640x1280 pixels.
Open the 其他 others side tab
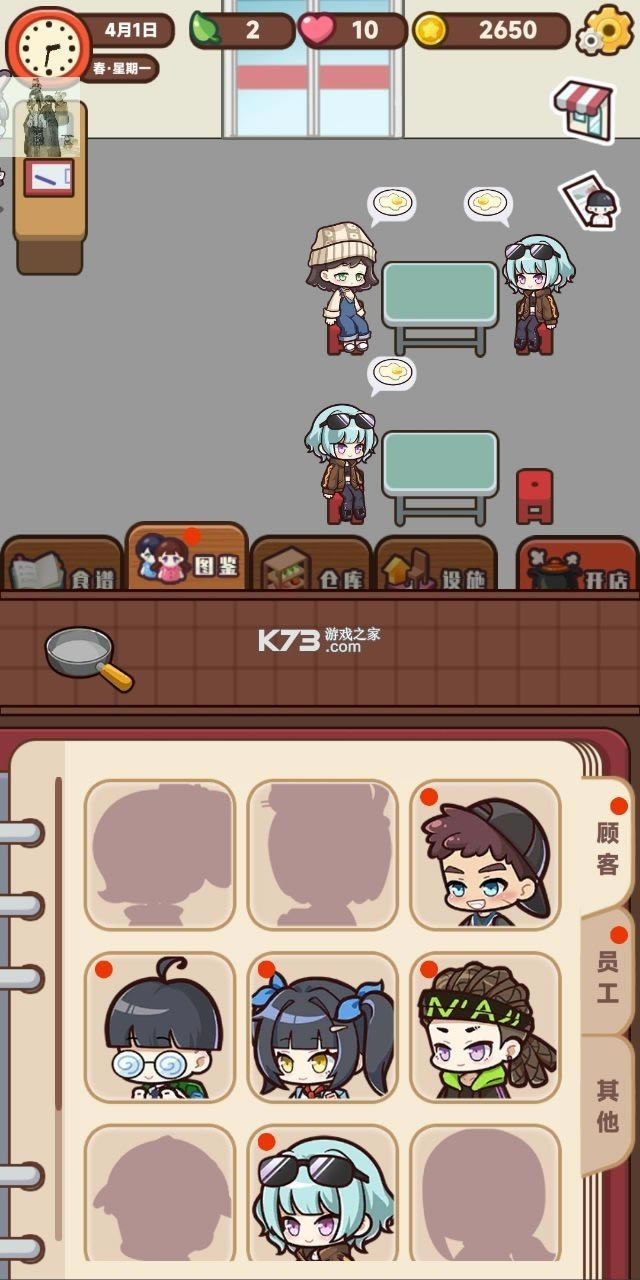click(607, 1105)
